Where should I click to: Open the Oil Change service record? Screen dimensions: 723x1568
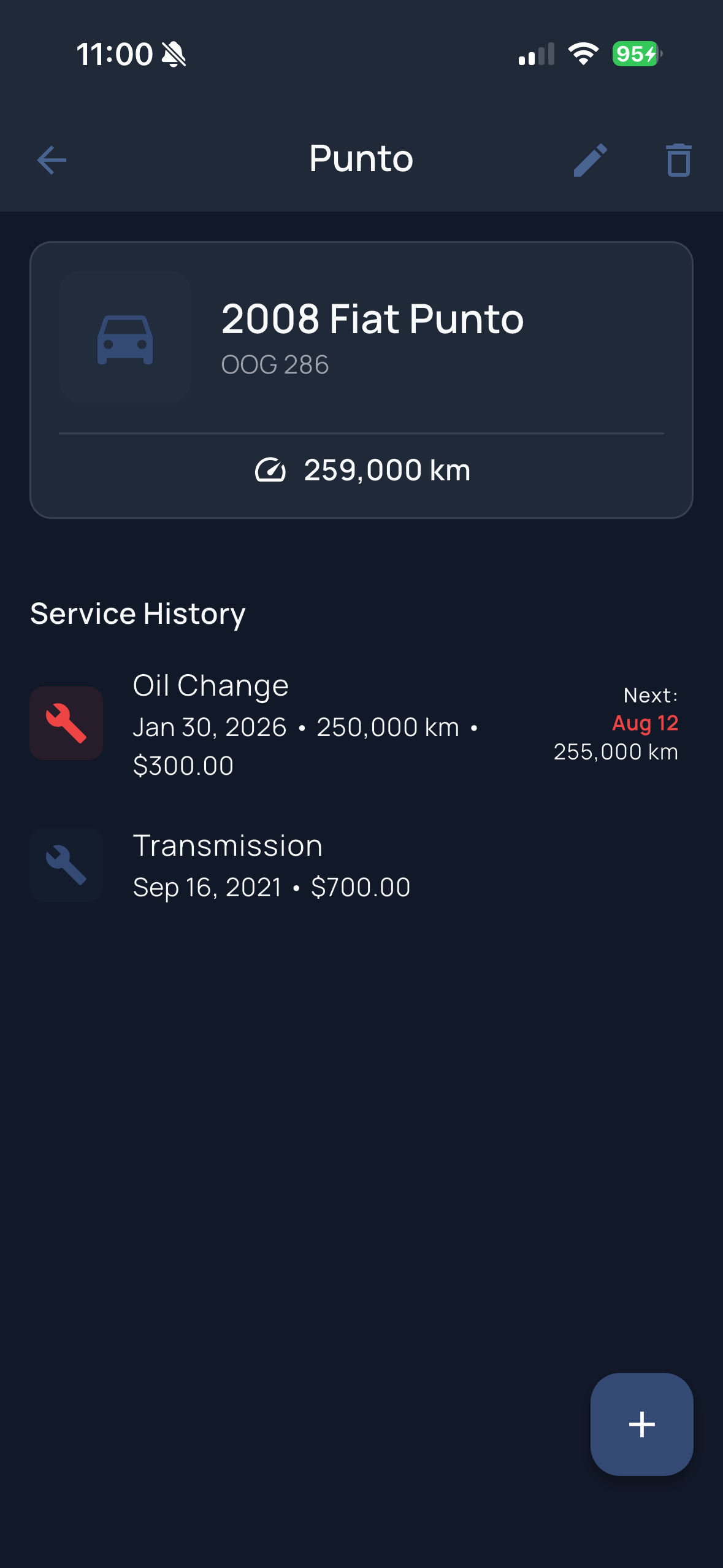307,724
